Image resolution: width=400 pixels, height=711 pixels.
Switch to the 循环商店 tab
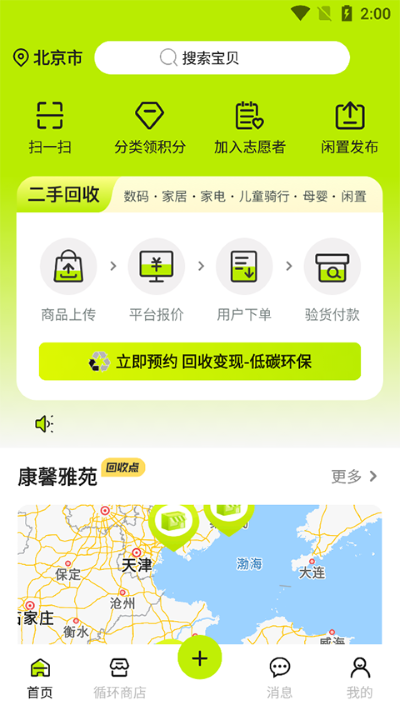120,678
